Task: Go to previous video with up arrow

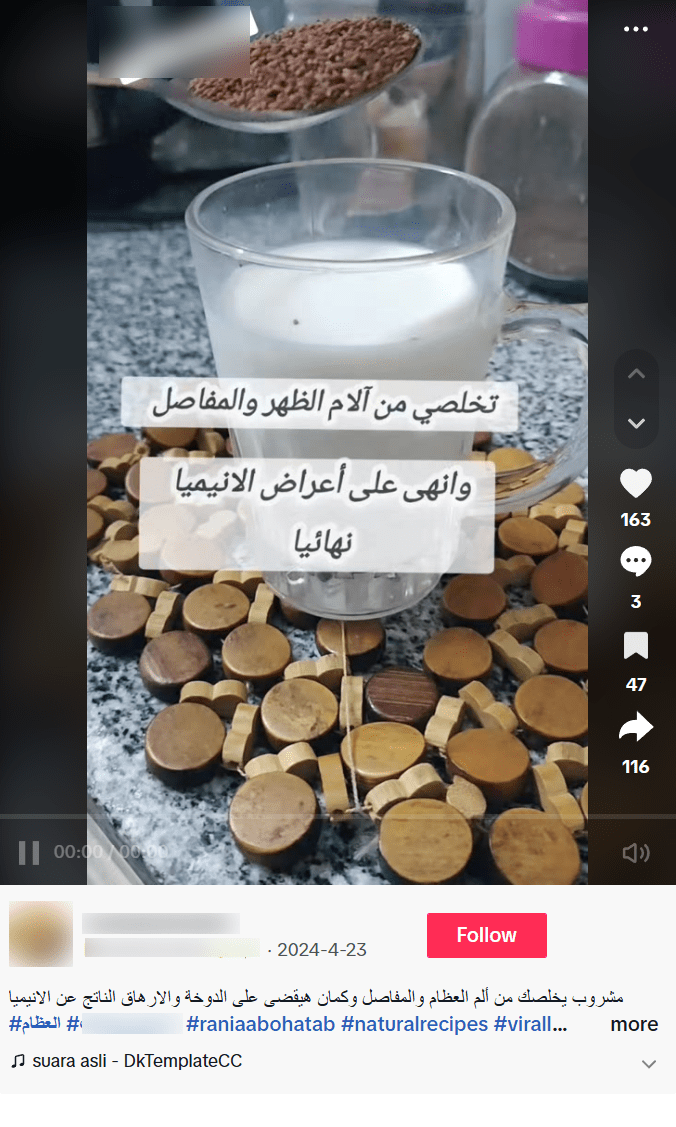Action: click(636, 374)
